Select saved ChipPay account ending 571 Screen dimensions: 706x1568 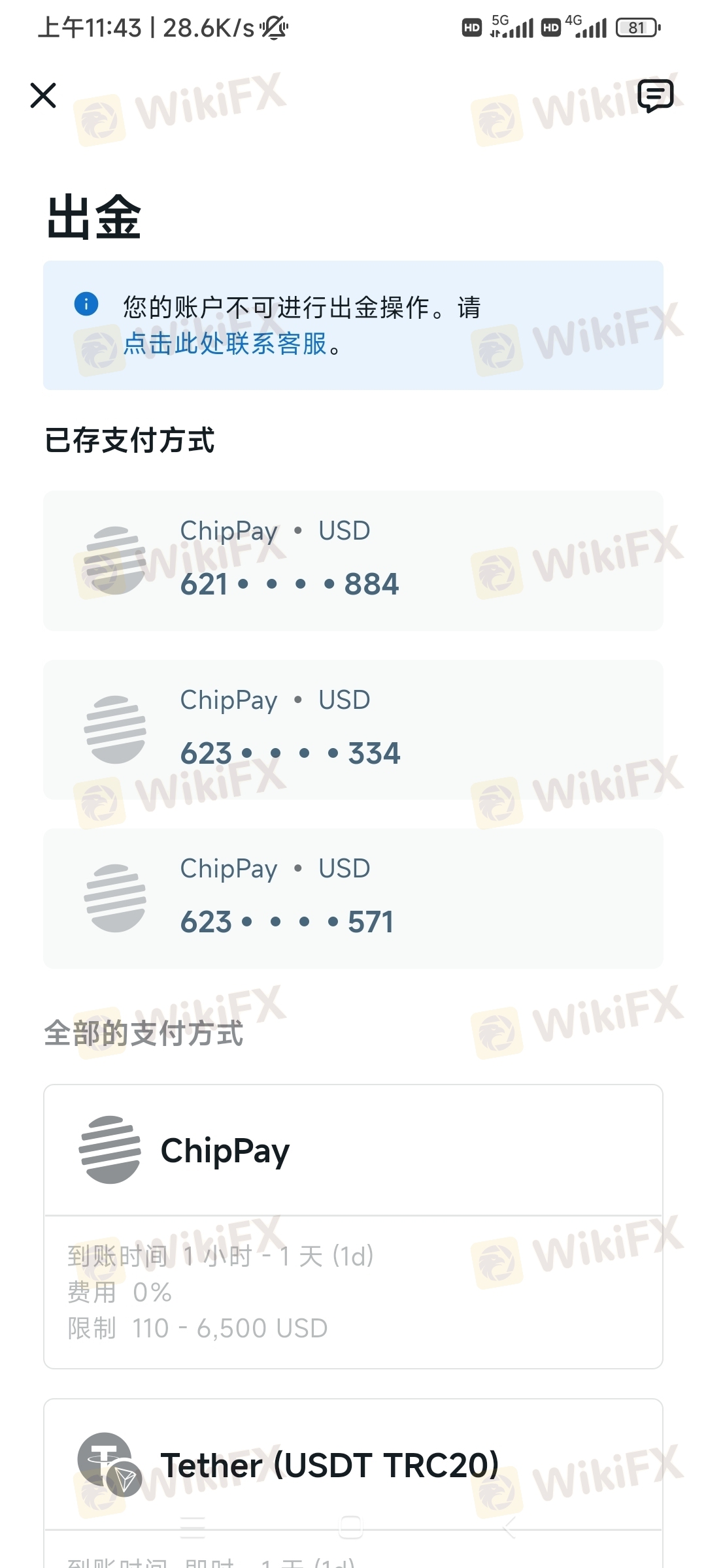point(353,898)
